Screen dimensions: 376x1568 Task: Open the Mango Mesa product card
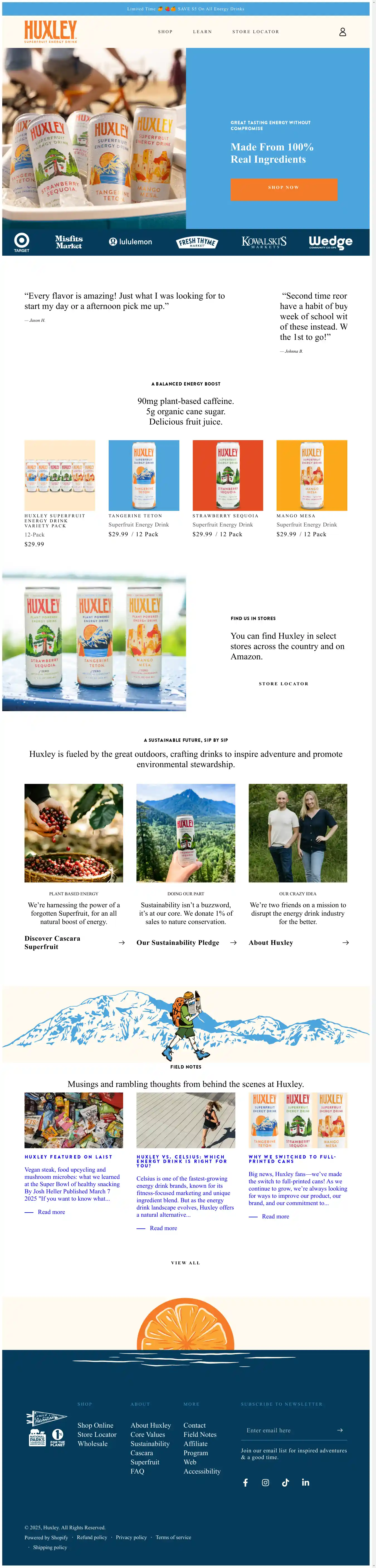[x=311, y=475]
